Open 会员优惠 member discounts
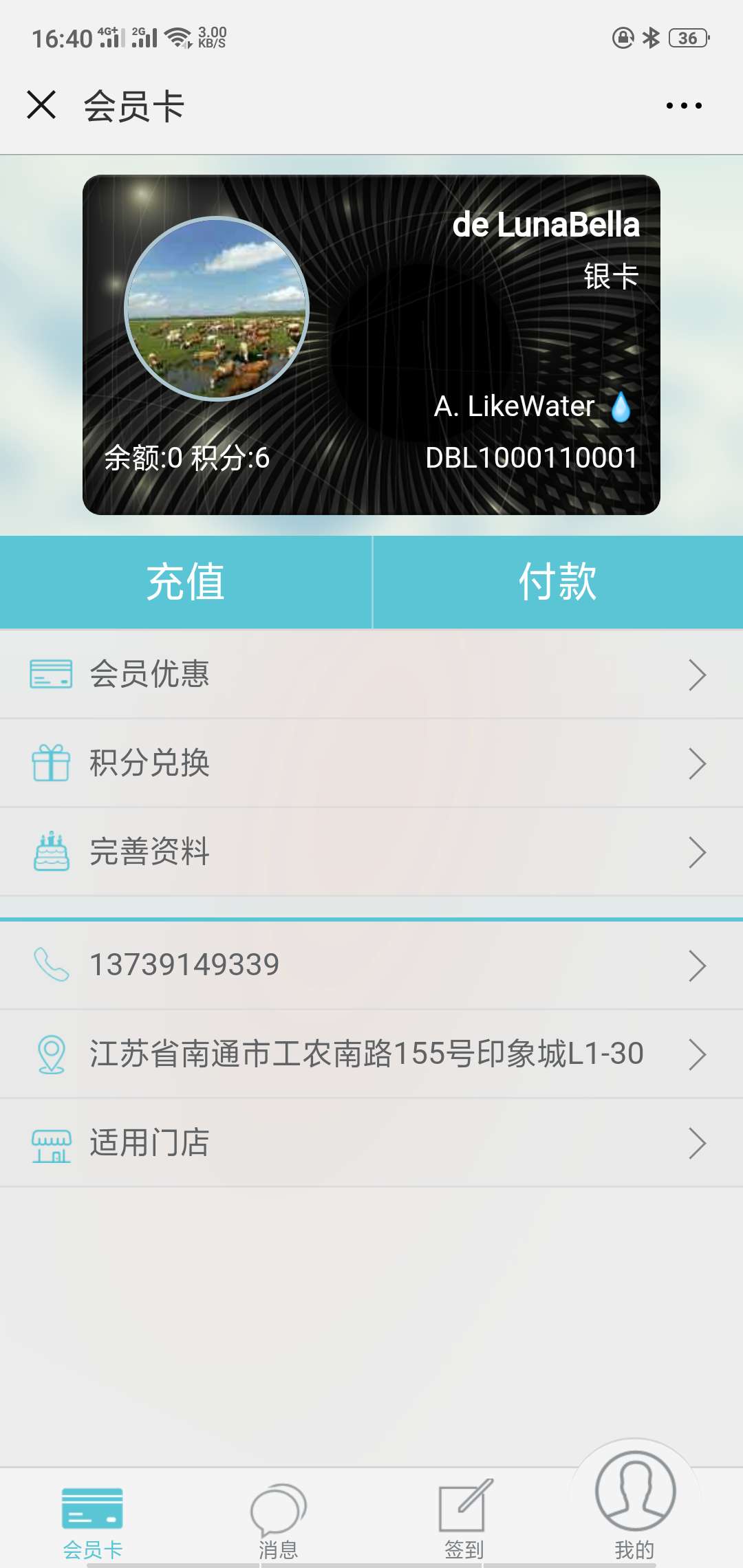The image size is (743, 1568). tap(371, 675)
